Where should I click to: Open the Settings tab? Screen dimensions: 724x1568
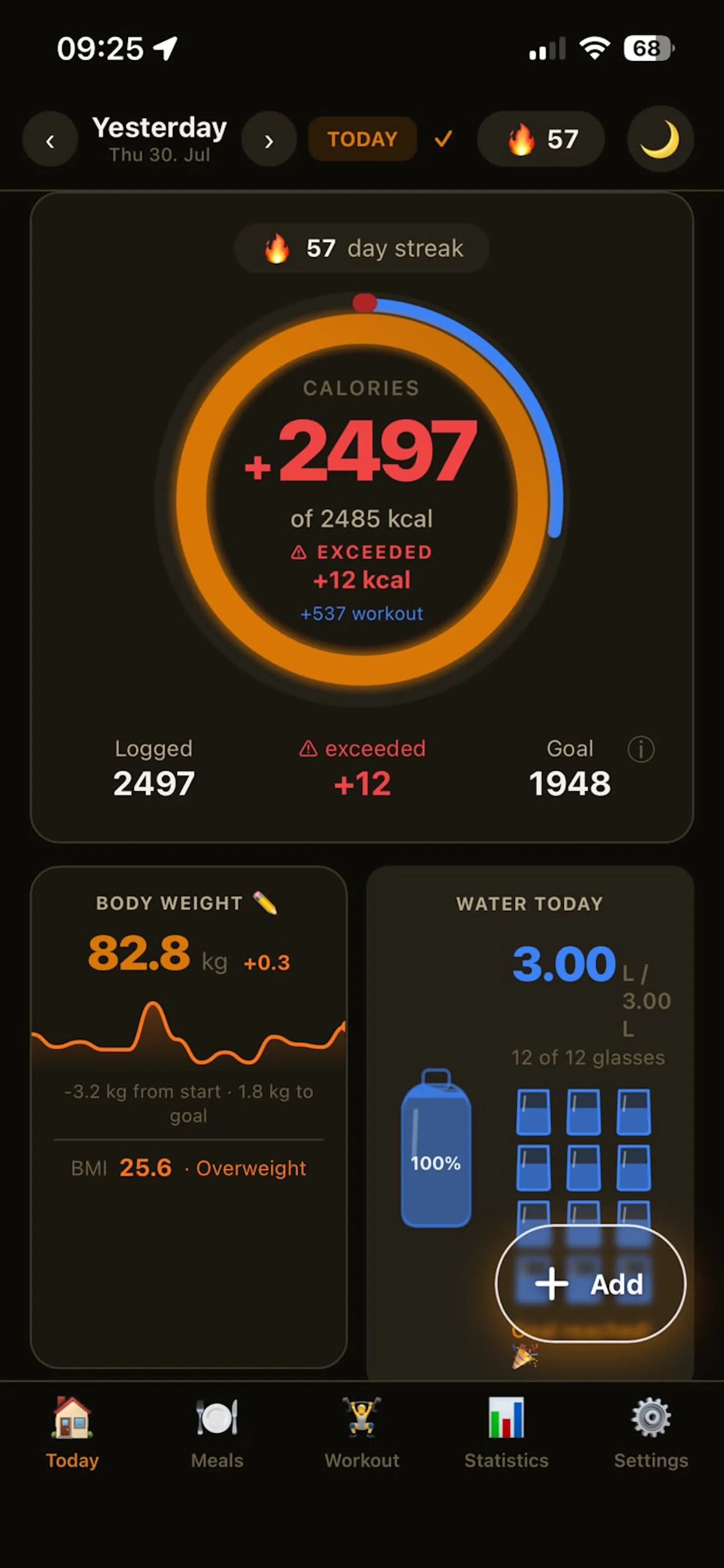[651, 1433]
